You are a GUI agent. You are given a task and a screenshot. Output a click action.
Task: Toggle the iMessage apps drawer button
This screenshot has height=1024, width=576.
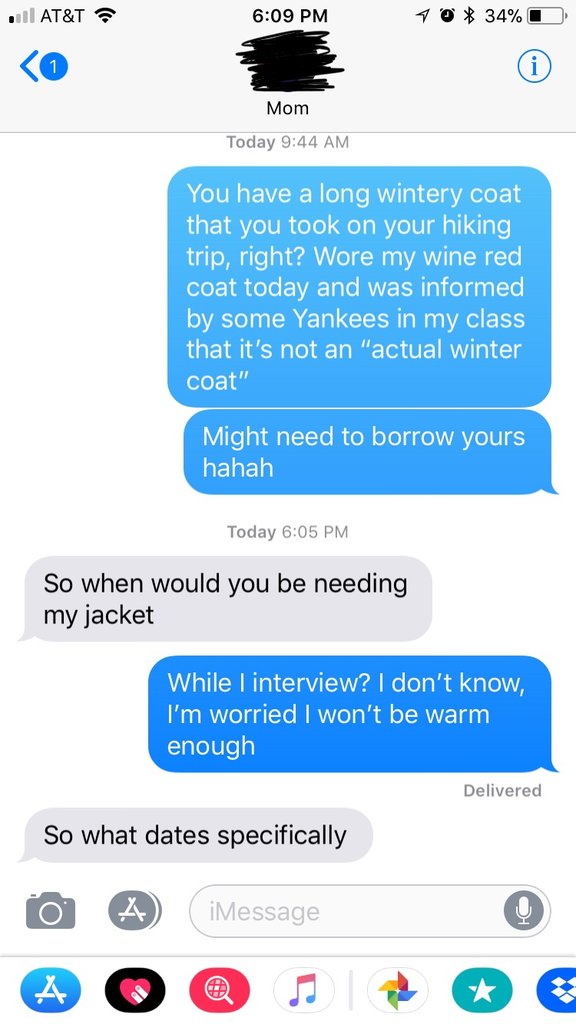click(135, 910)
